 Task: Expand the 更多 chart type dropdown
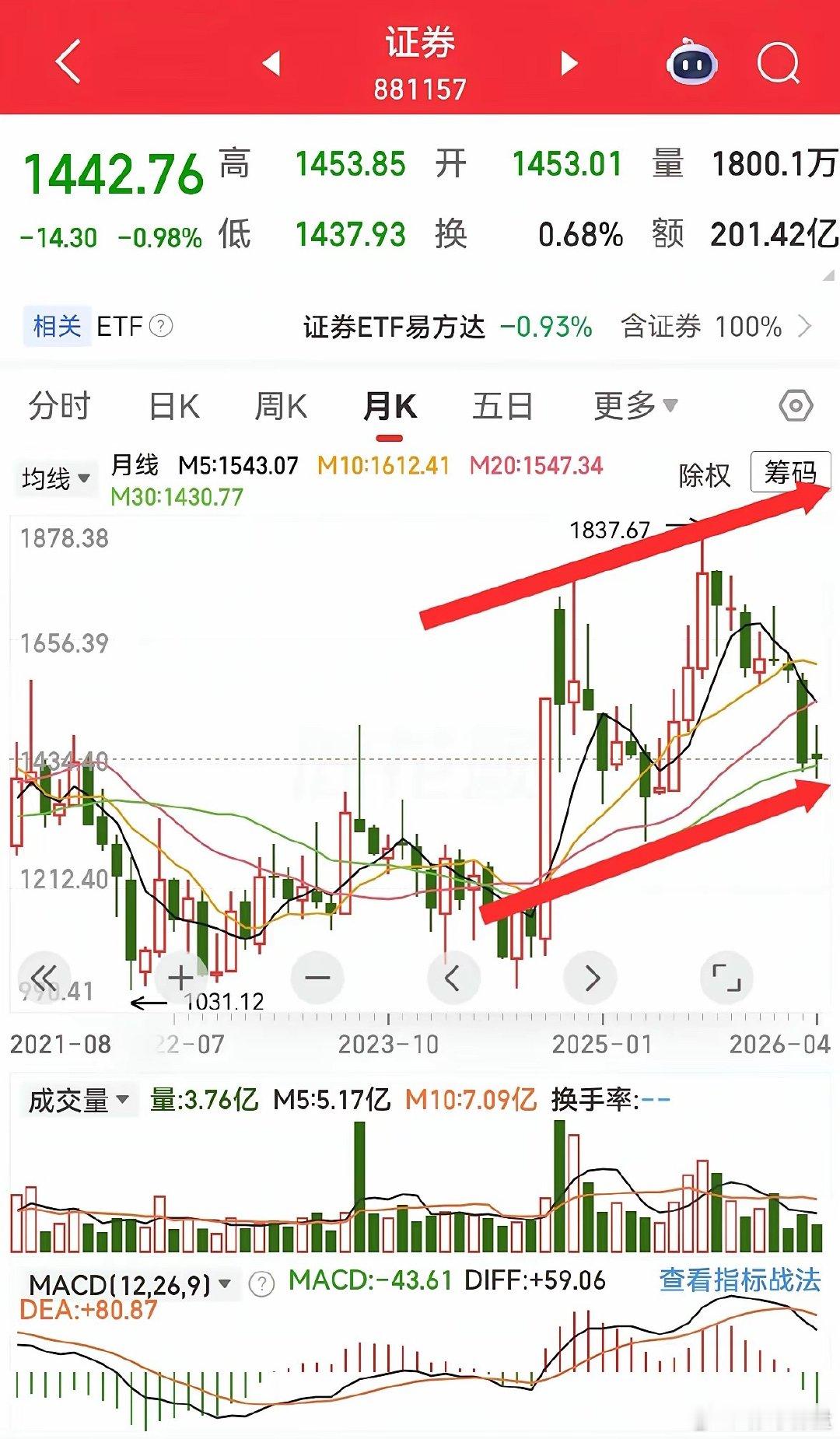point(632,406)
